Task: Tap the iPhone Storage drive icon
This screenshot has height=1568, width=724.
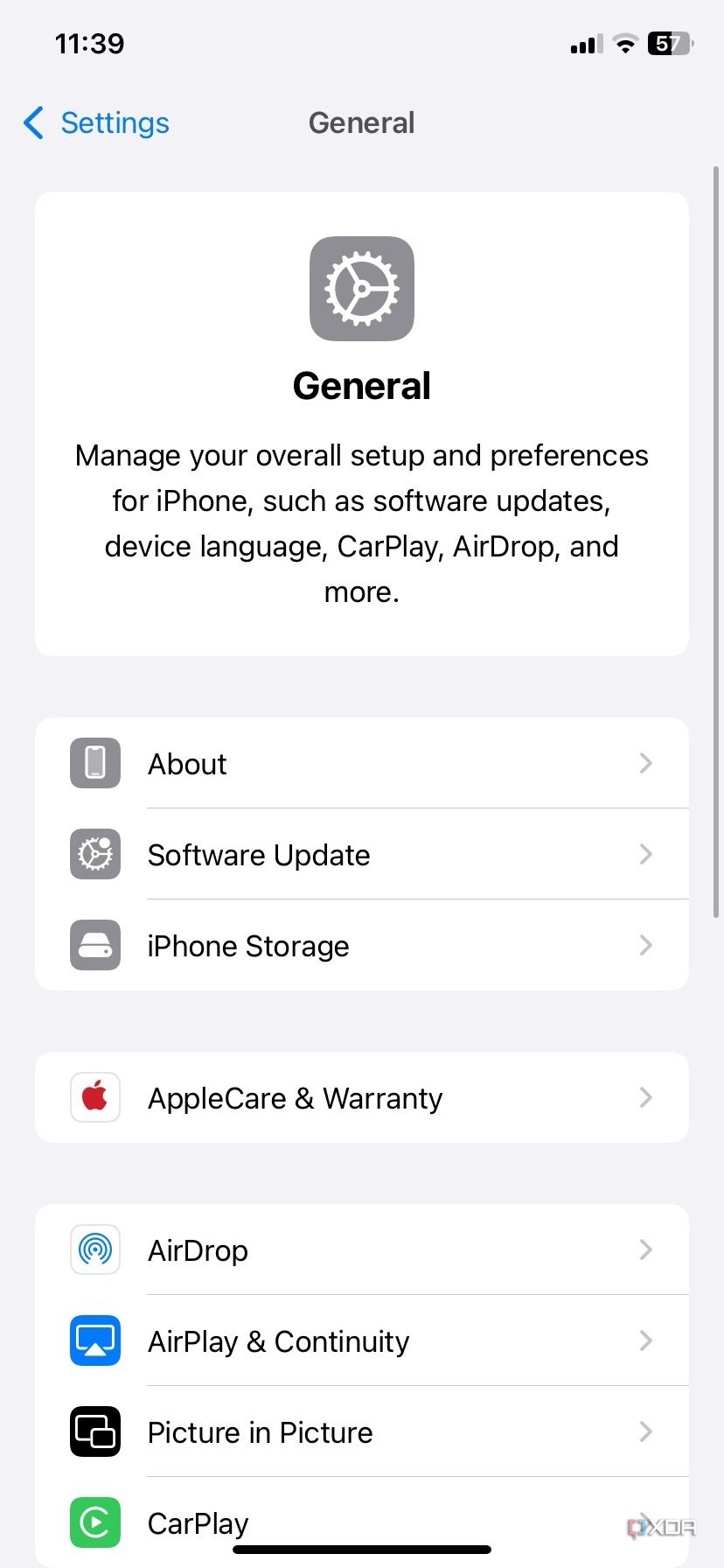Action: pyautogui.click(x=94, y=945)
